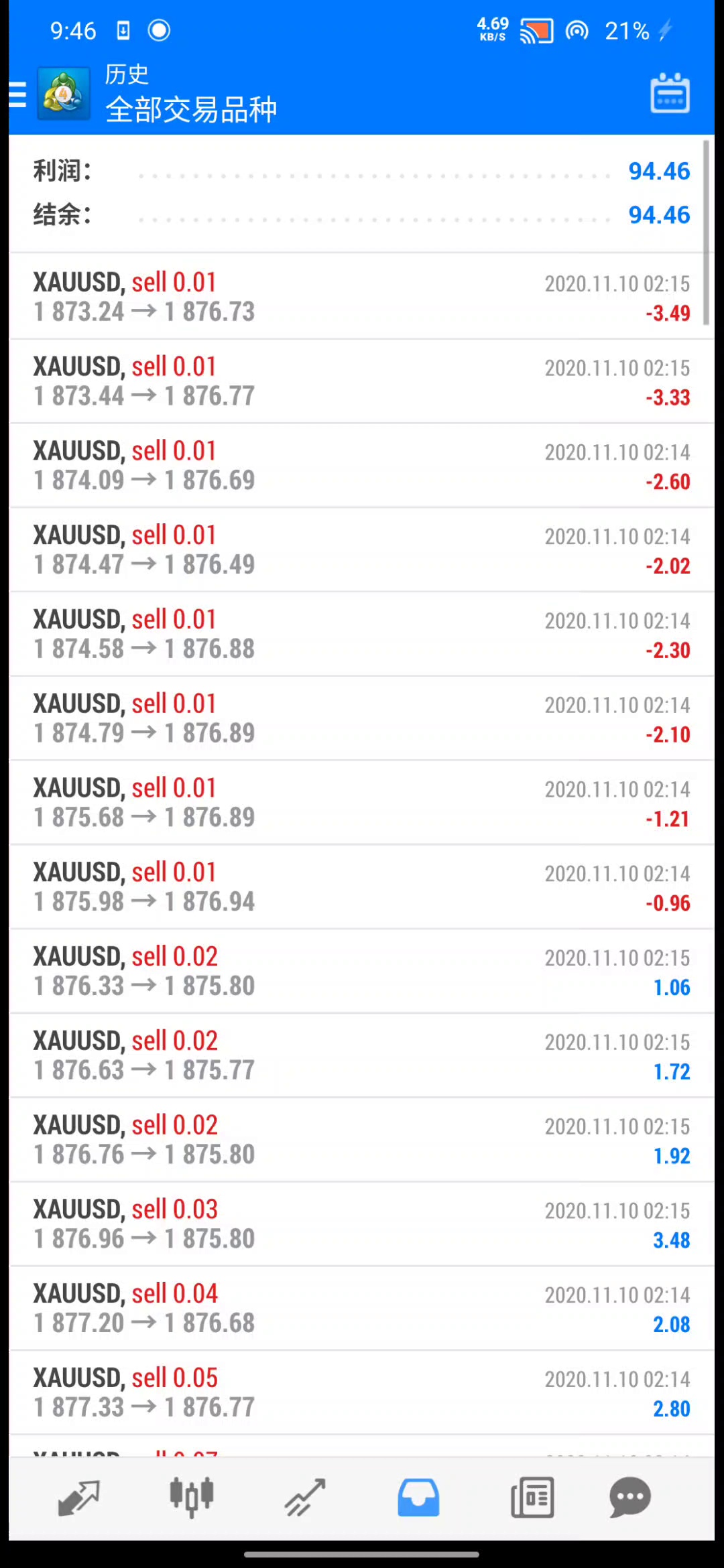Switch to the Chart tab

pyautogui.click(x=192, y=1497)
